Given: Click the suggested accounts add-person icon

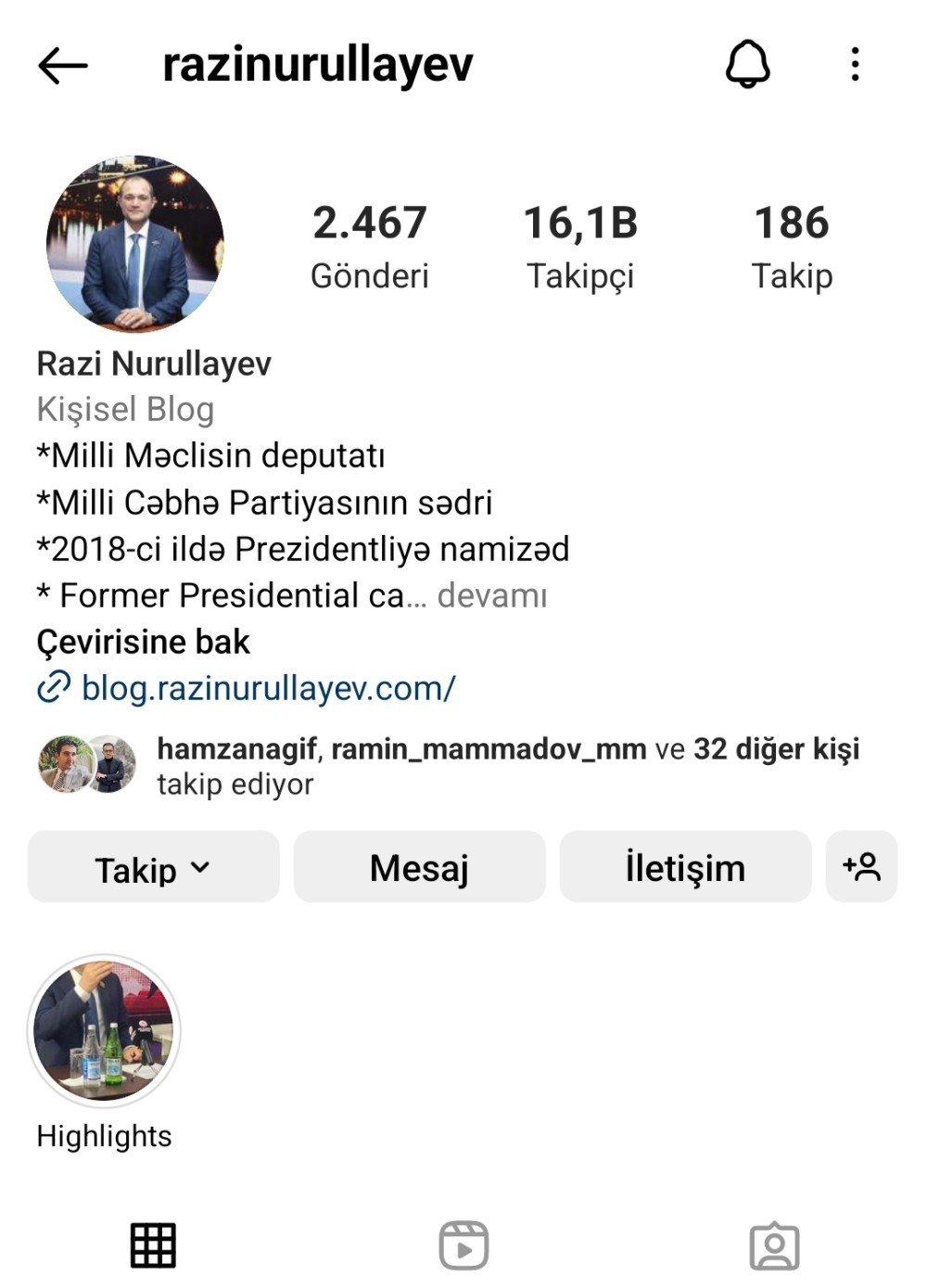Looking at the screenshot, I should coord(861,867).
